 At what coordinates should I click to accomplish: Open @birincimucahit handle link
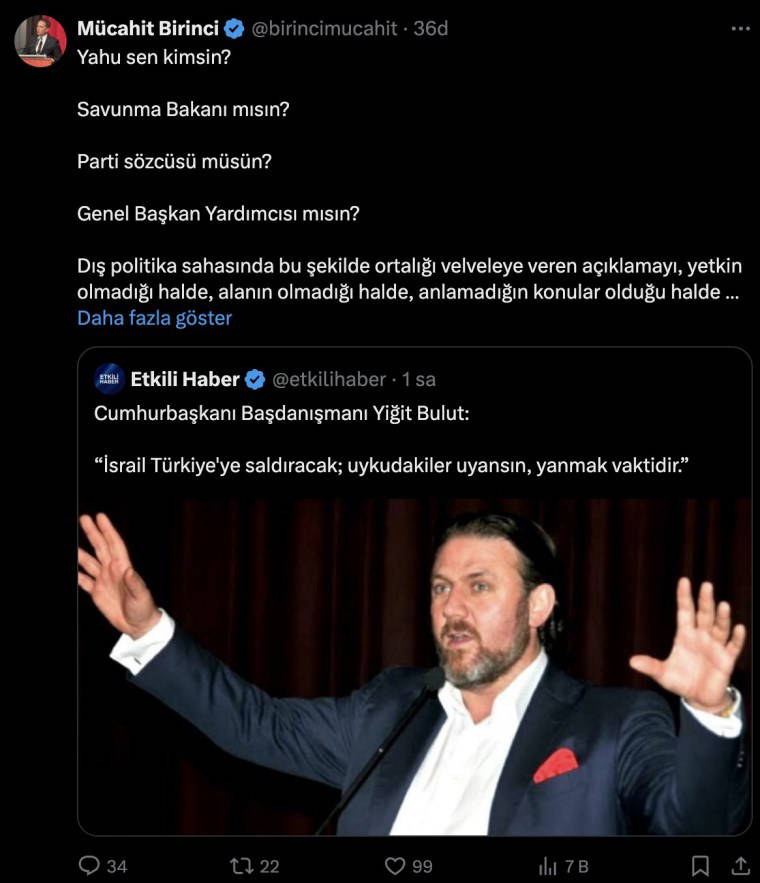coord(324,29)
